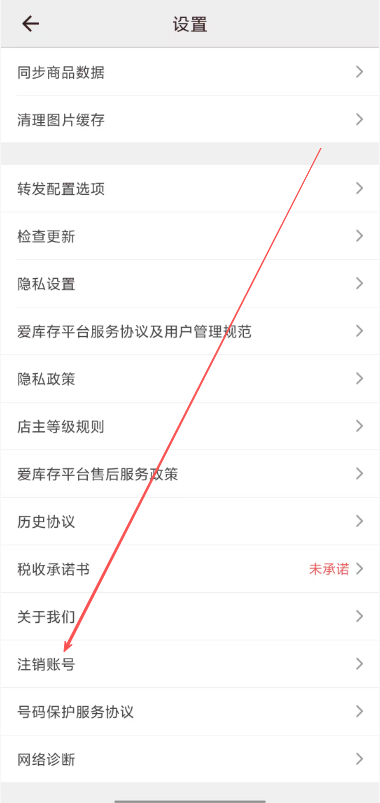Open 转发配置选项 settings
380x803 pixels.
190,188
